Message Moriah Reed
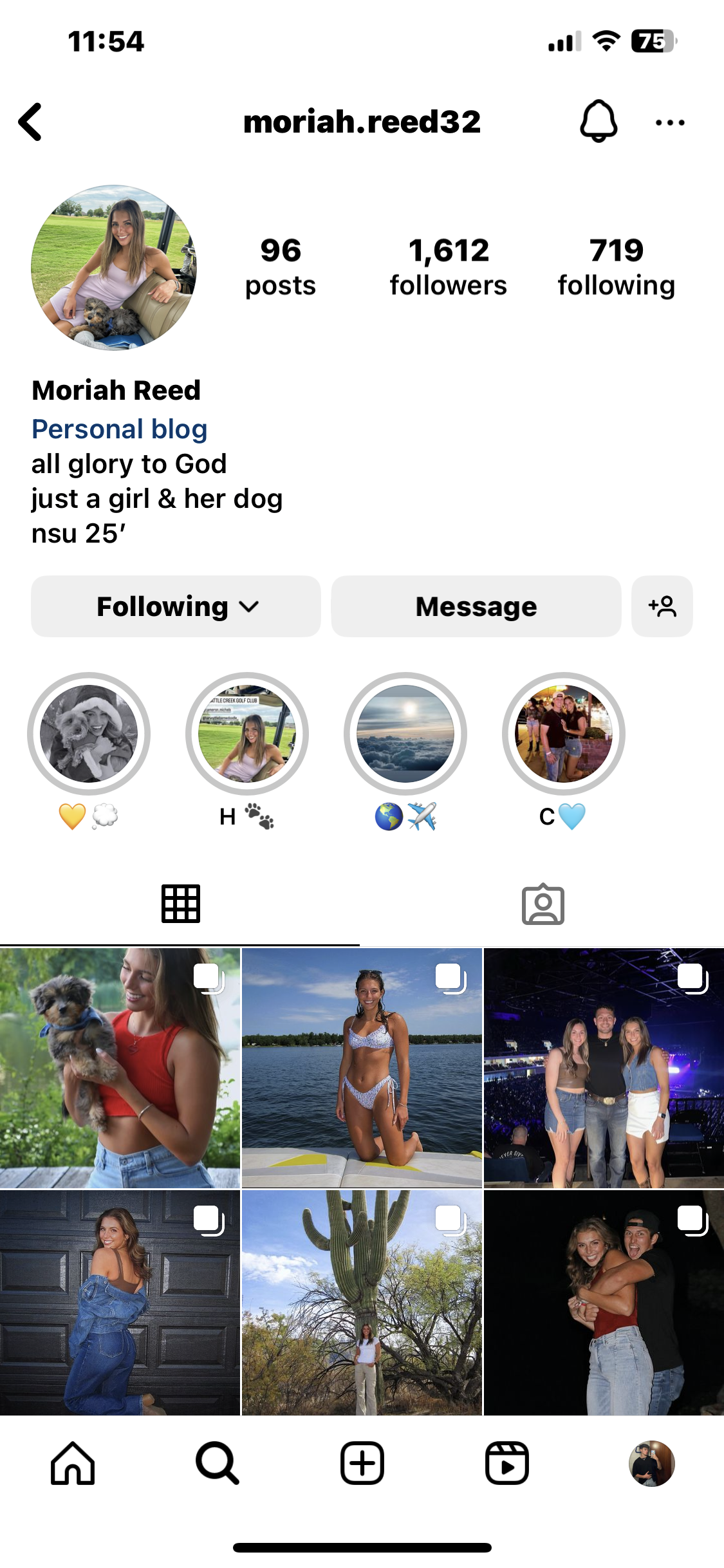Viewport: 724px width, 1568px height. pyautogui.click(x=476, y=606)
